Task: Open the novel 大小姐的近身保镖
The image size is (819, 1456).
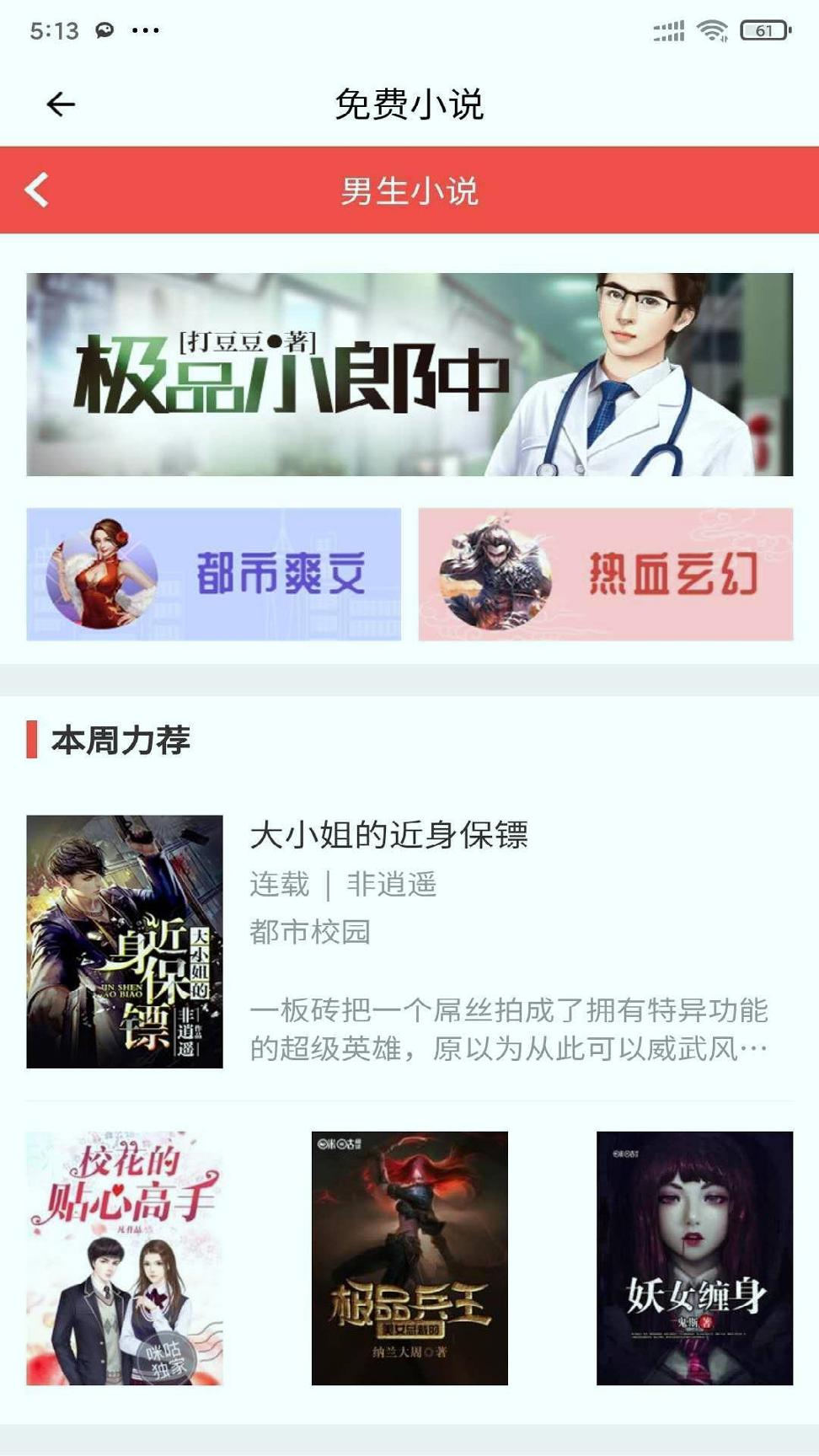Action: point(392,836)
